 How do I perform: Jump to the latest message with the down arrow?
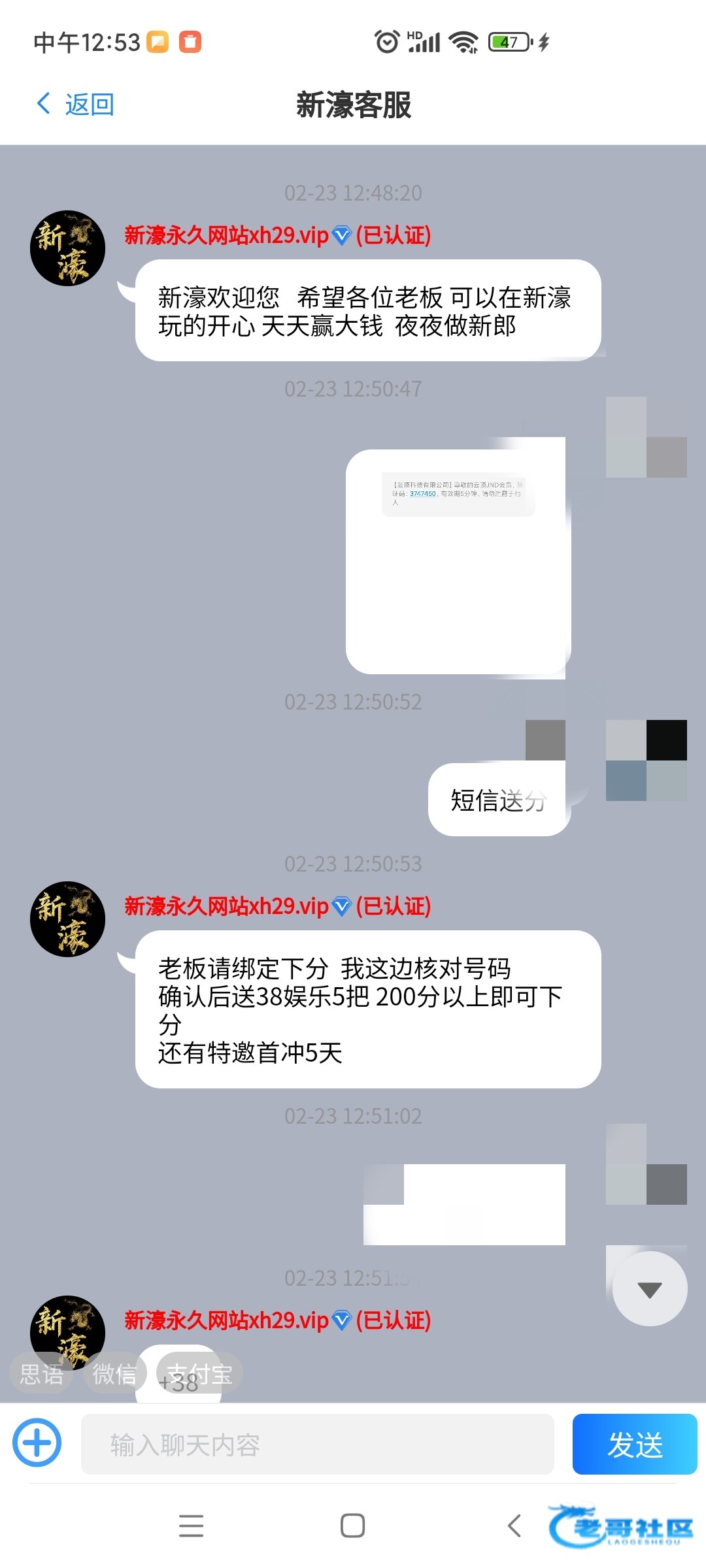pos(649,1289)
